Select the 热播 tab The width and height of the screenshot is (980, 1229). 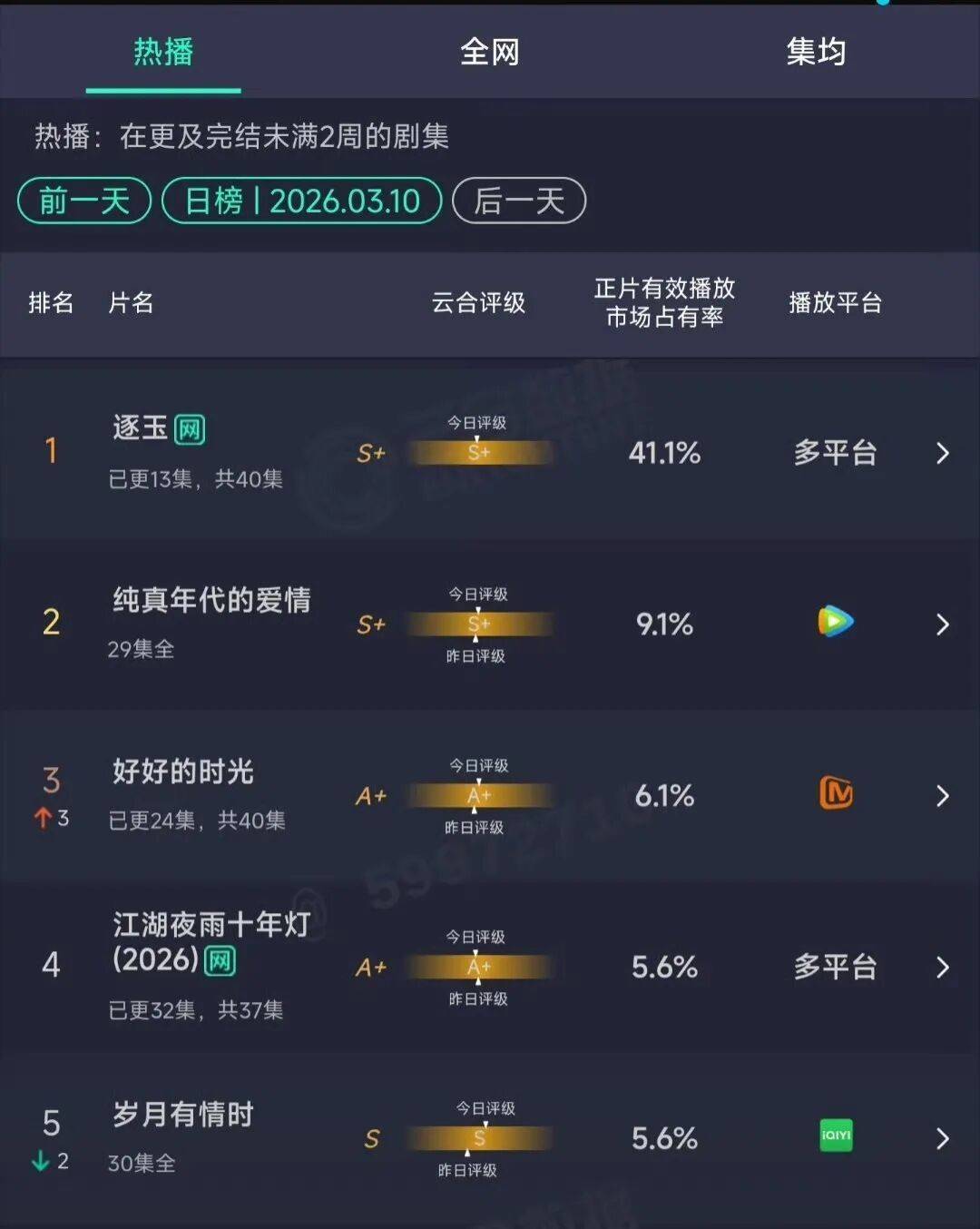coord(163,52)
